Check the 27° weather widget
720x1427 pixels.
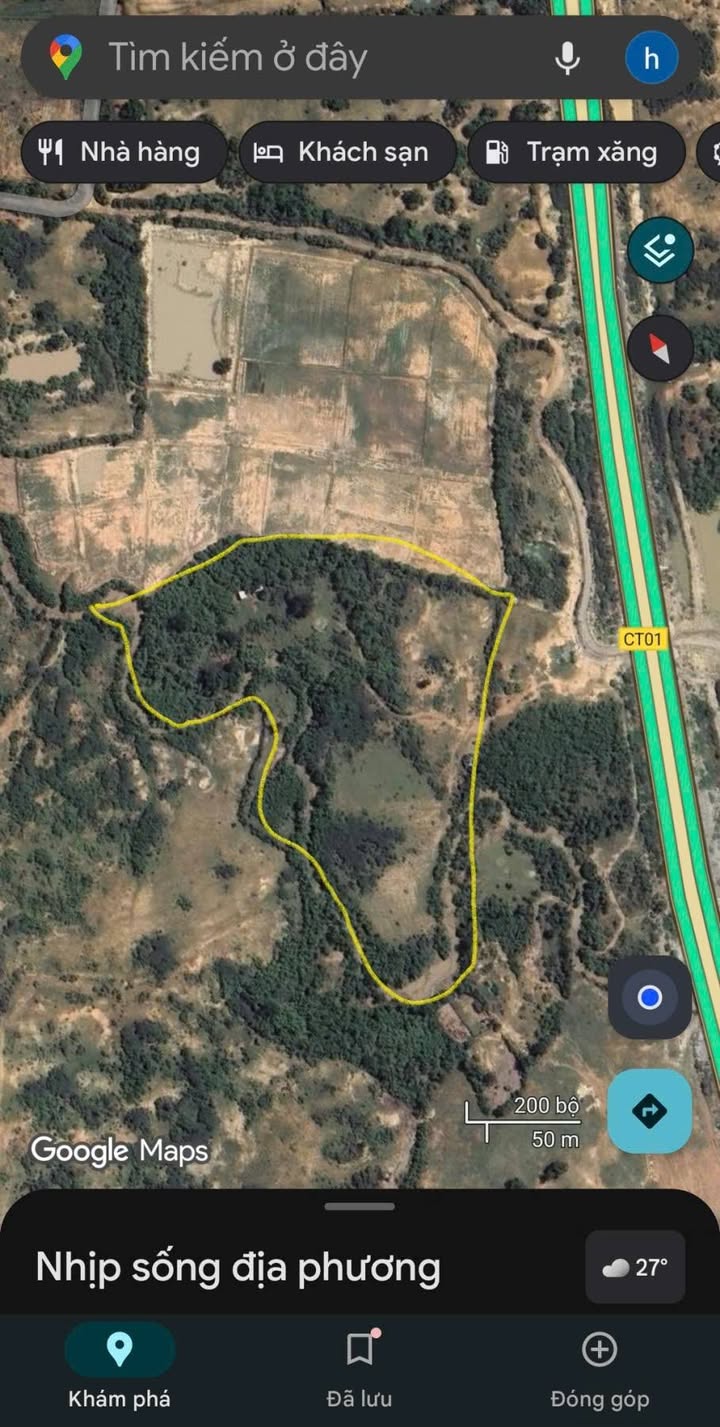[635, 1267]
